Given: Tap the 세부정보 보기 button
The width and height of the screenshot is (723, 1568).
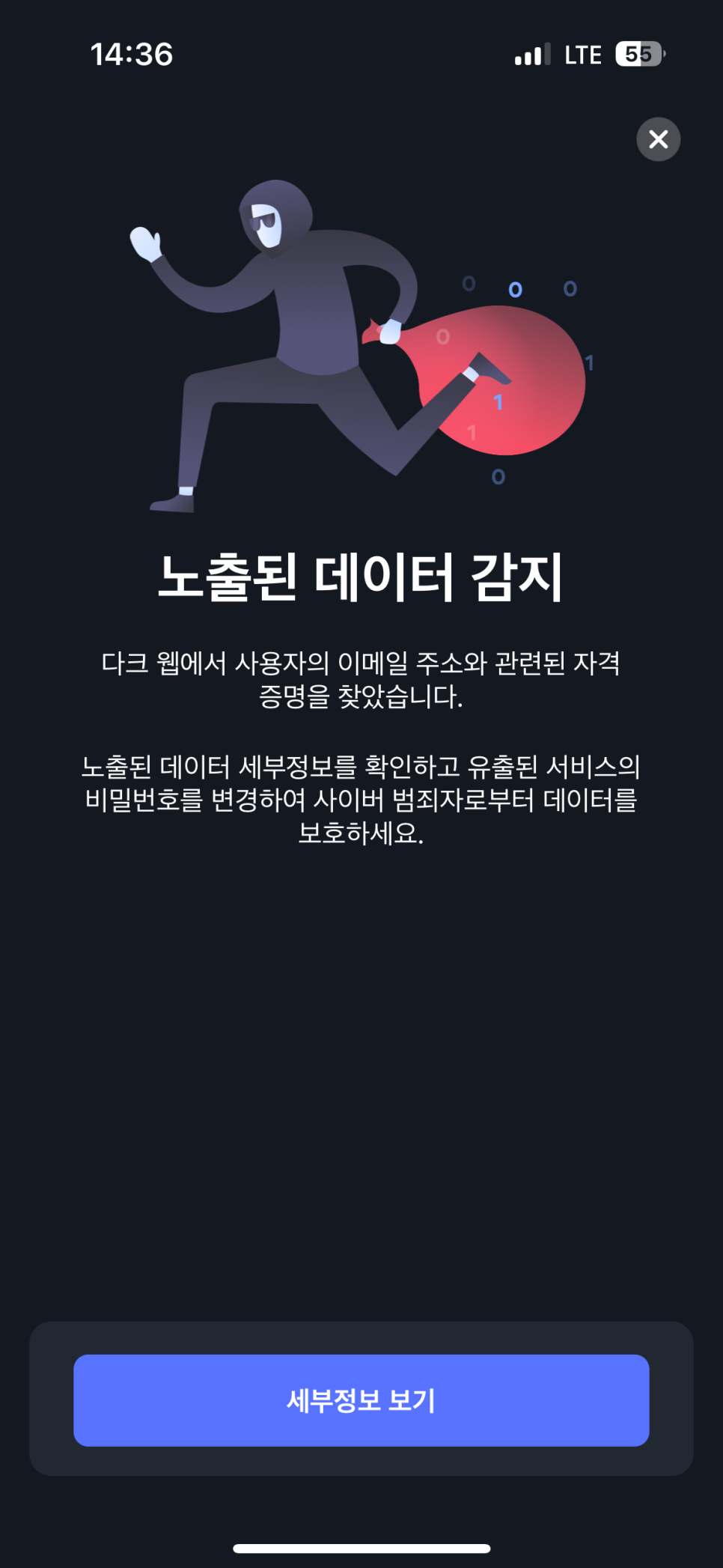Looking at the screenshot, I should tap(361, 1400).
